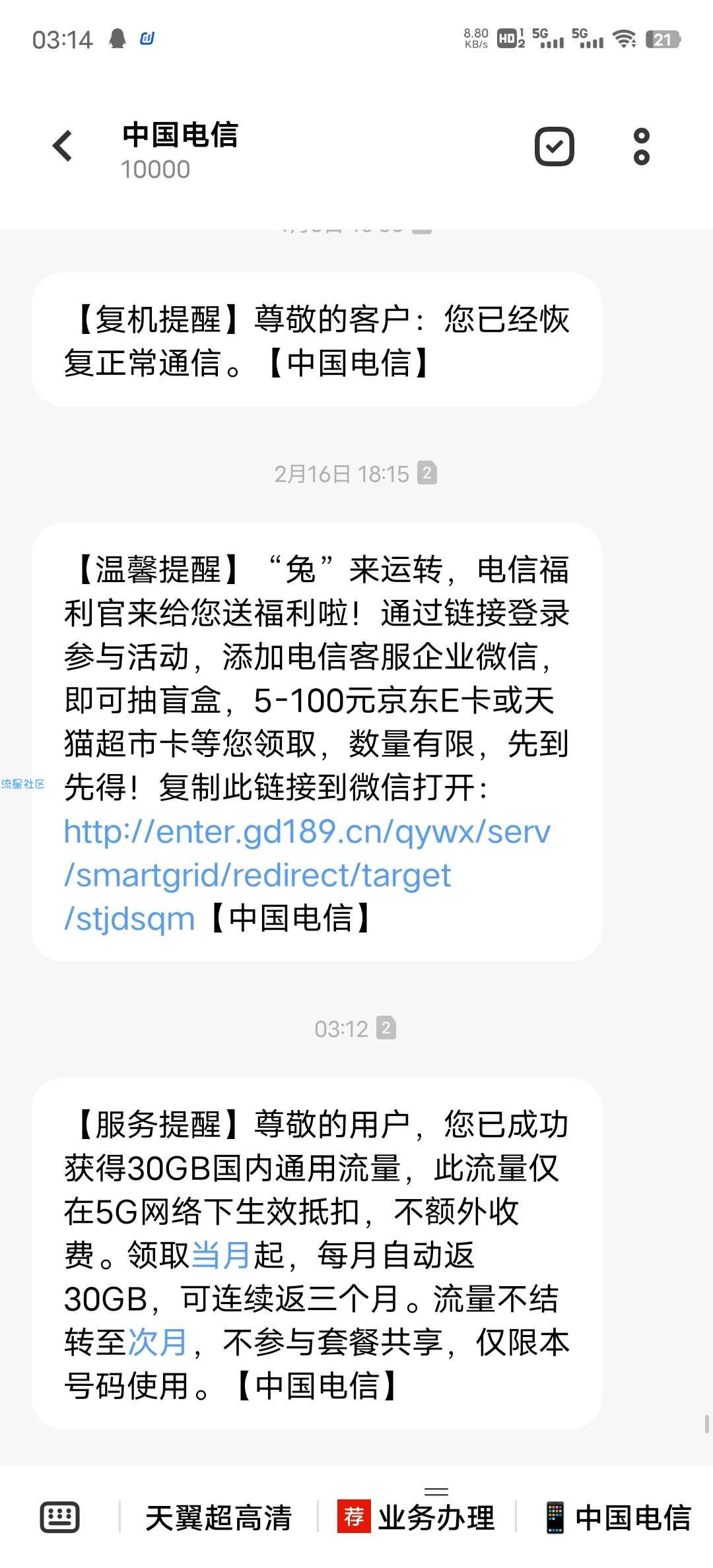Go back from China Telecom conversation
The image size is (713, 1568).
click(63, 146)
